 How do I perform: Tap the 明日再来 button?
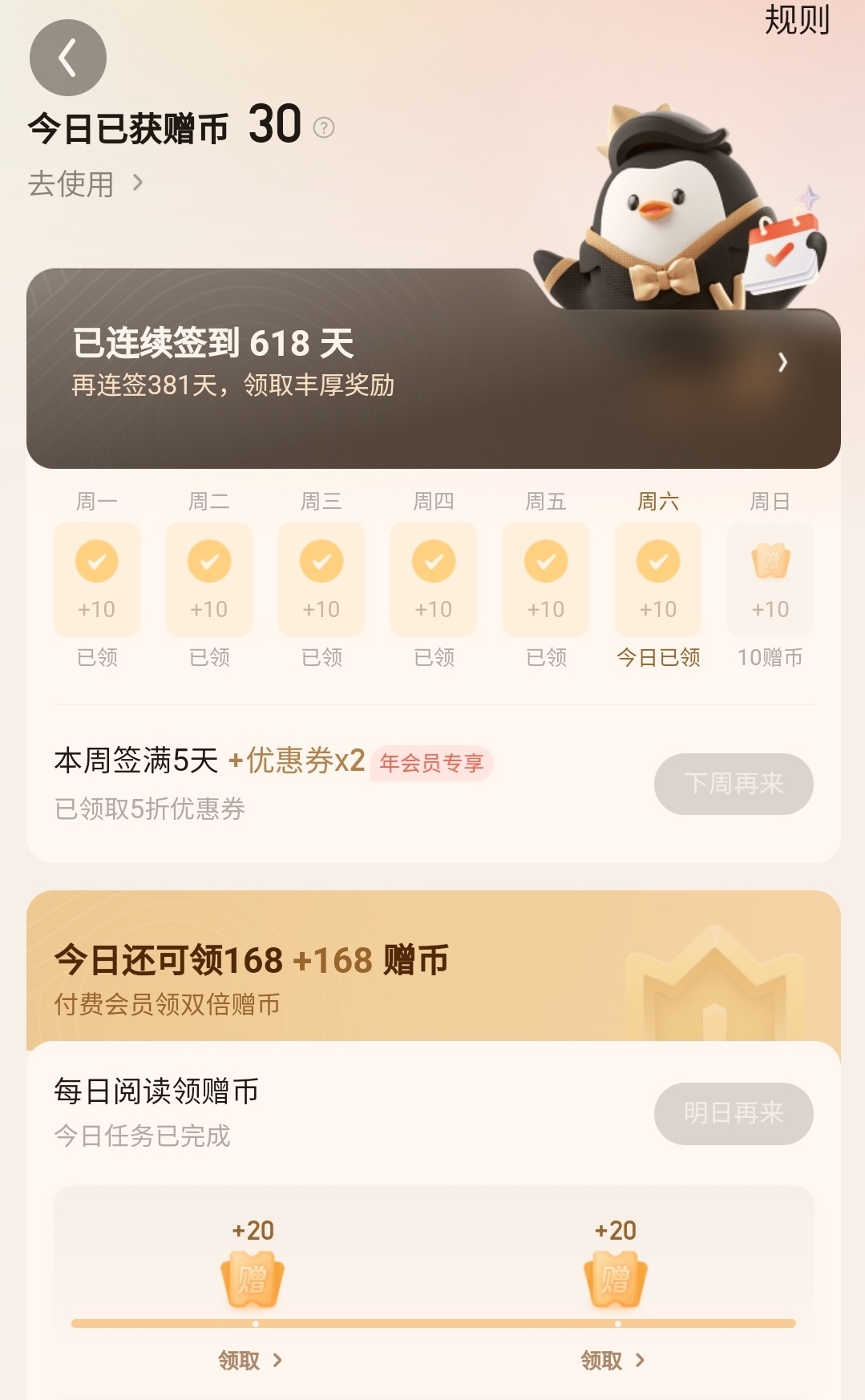[x=734, y=1113]
